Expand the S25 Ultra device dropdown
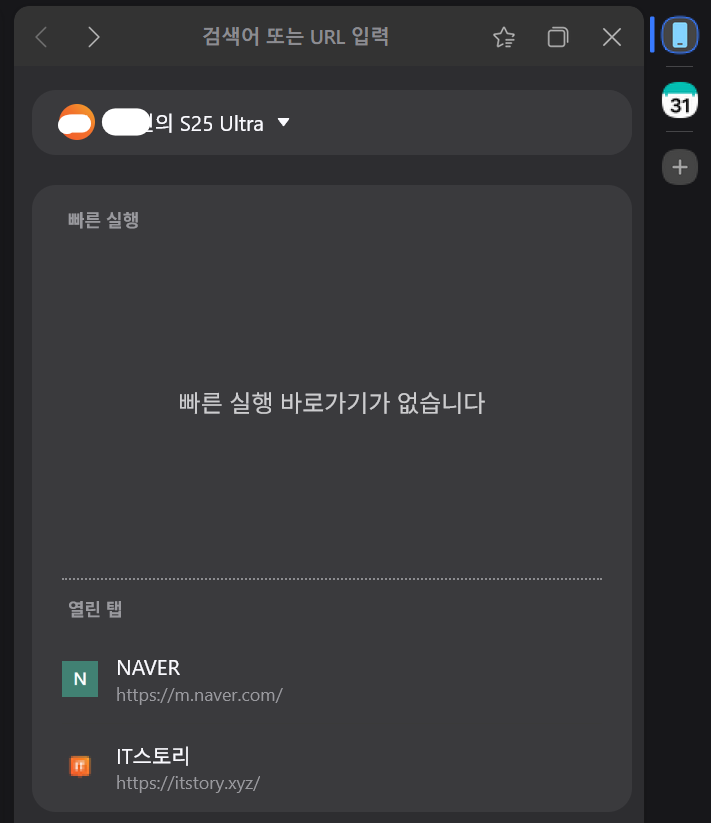The image size is (711, 823). point(283,123)
